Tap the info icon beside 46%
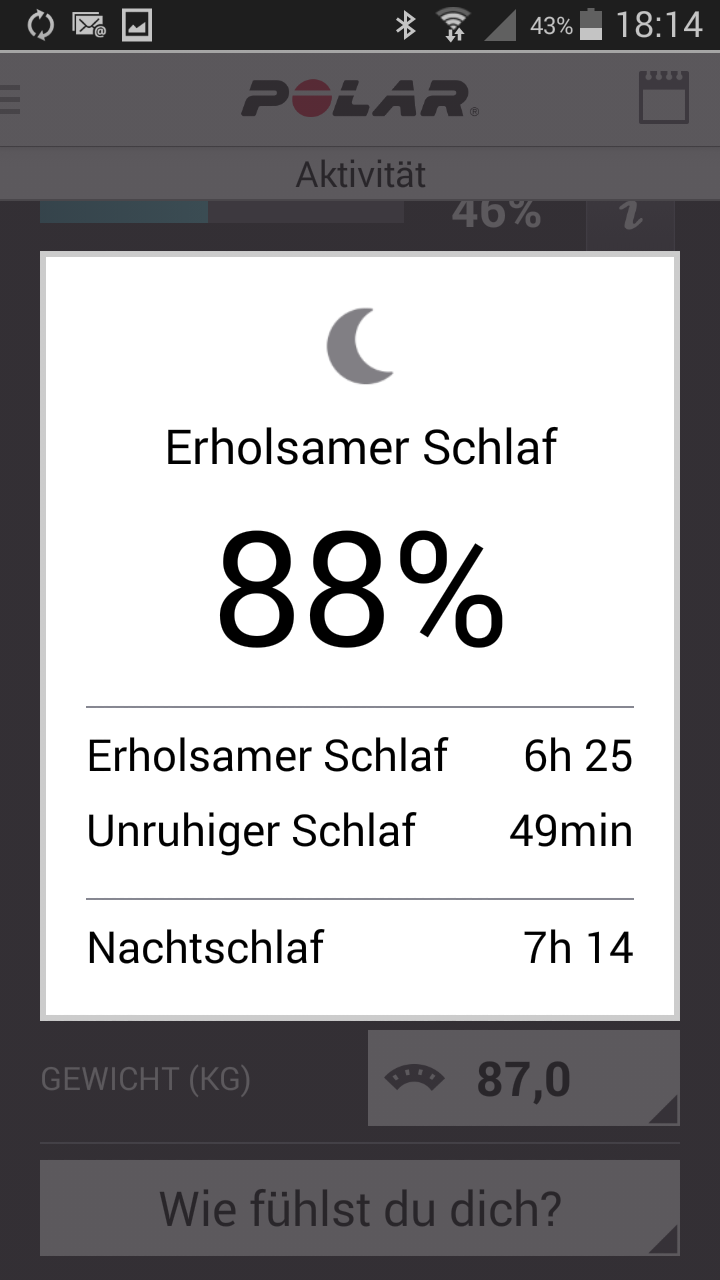The height and width of the screenshot is (1280, 720). pyautogui.click(x=630, y=215)
